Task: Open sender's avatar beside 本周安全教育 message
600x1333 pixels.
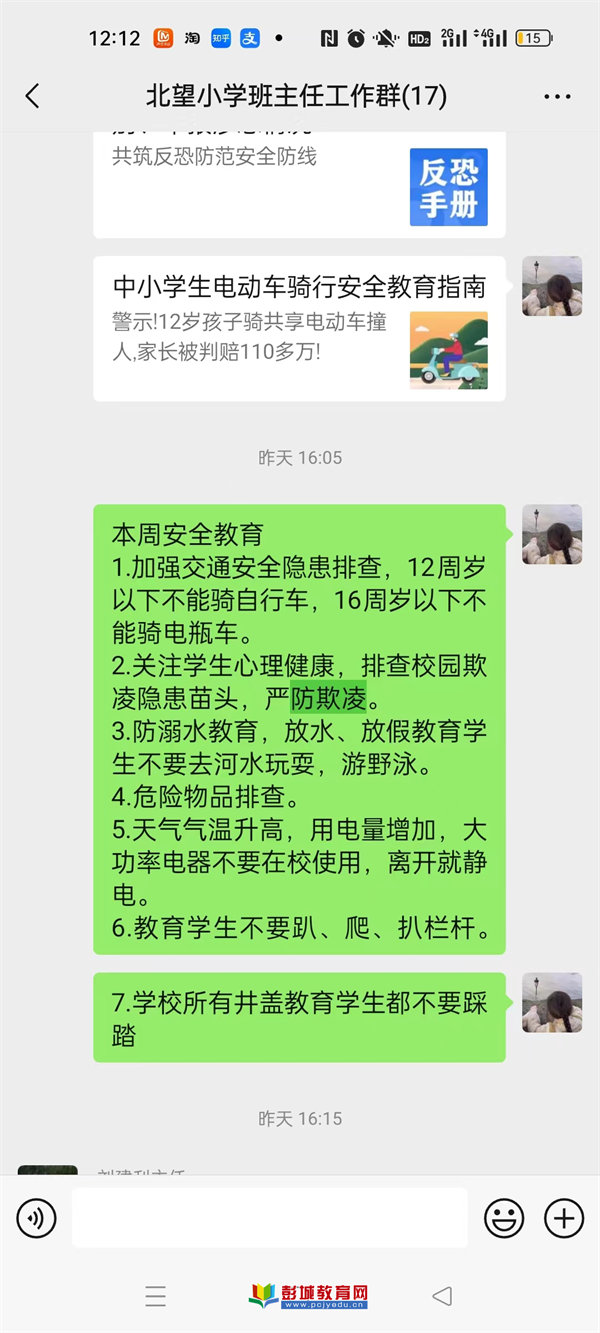Action: [552, 534]
